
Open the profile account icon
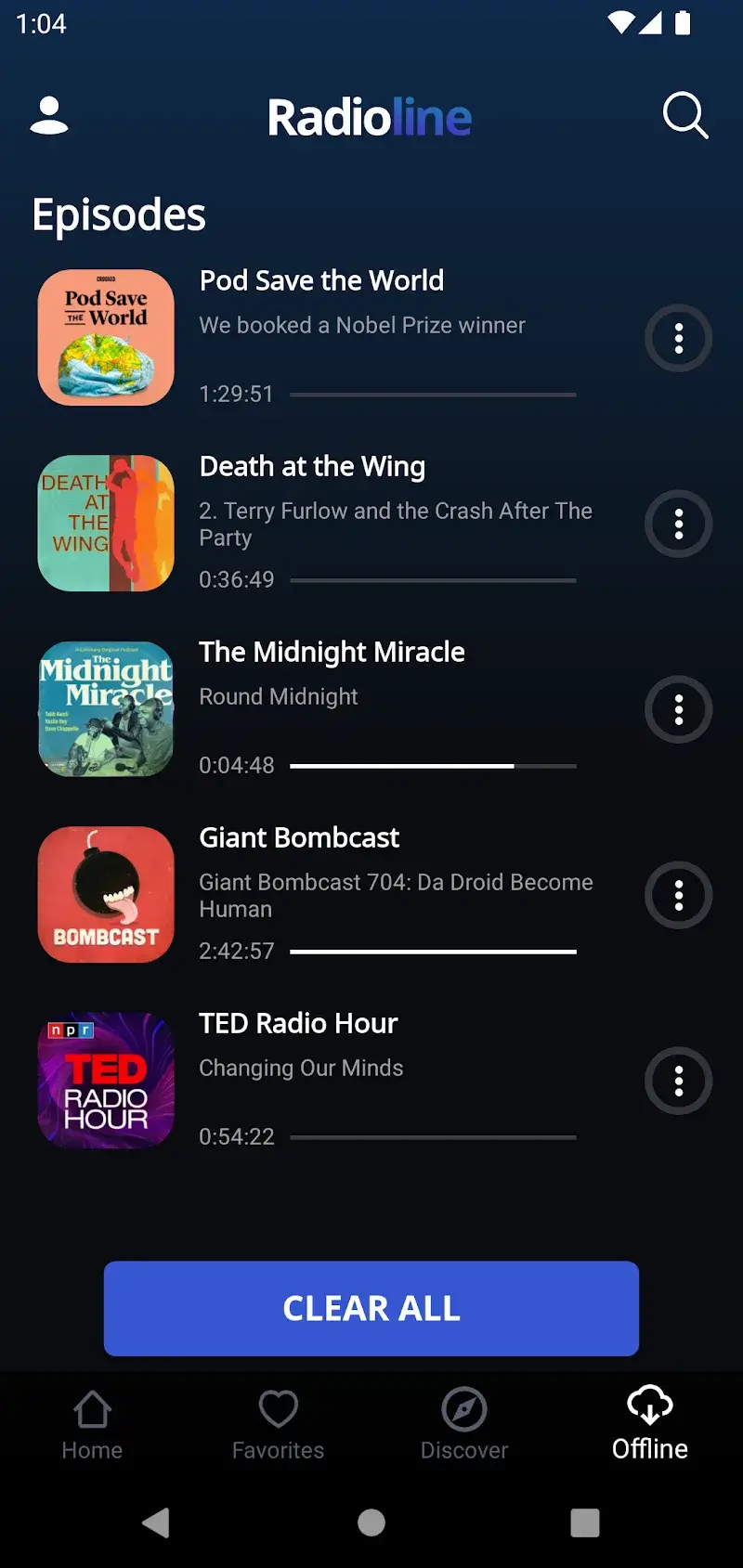point(48,116)
